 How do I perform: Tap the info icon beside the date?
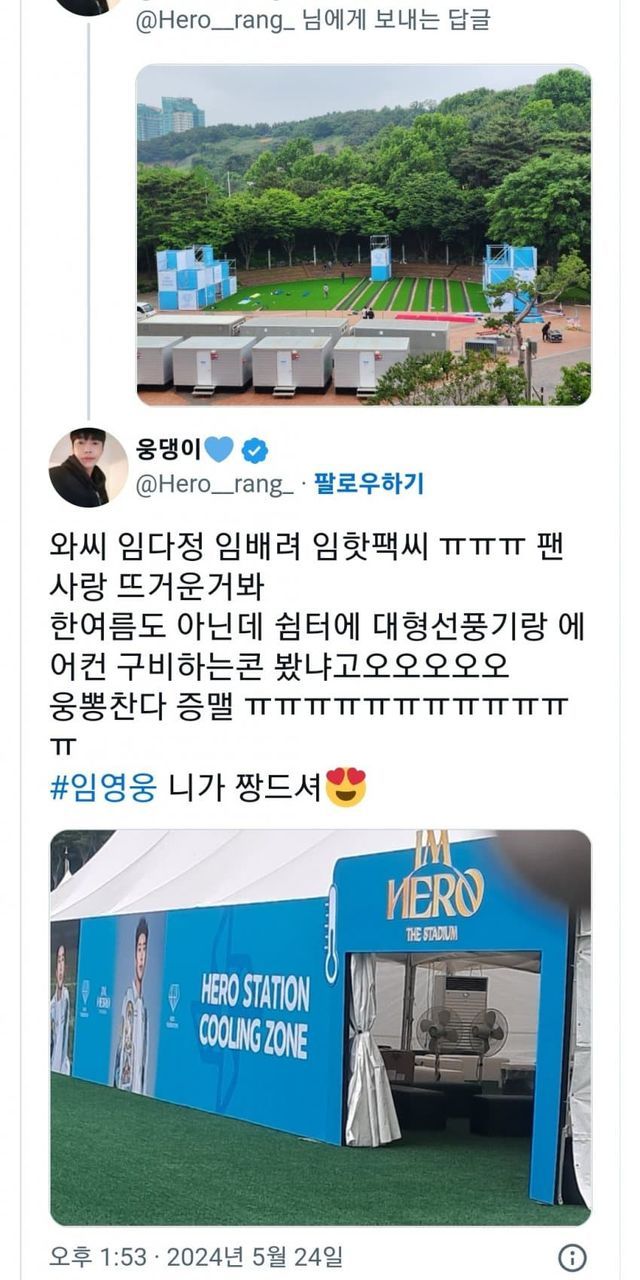572,1257
